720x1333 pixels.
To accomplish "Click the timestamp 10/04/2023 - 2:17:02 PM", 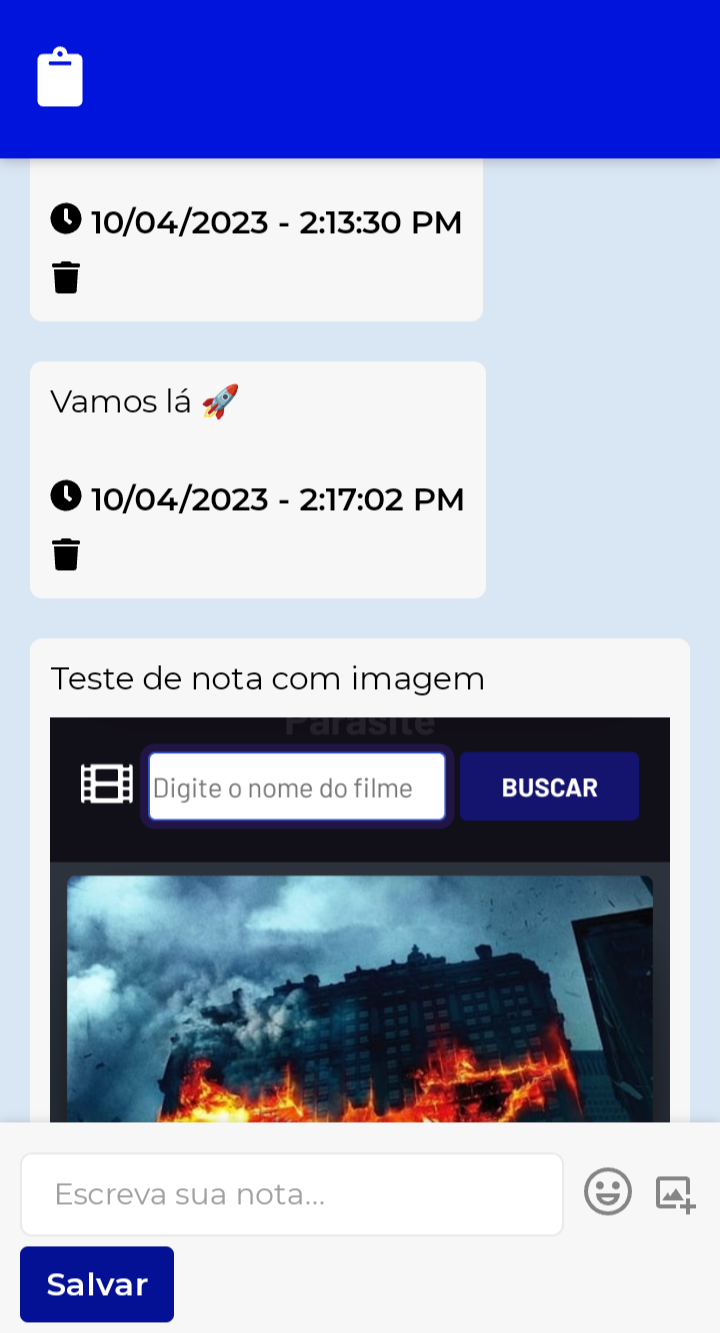I will coord(275,497).
